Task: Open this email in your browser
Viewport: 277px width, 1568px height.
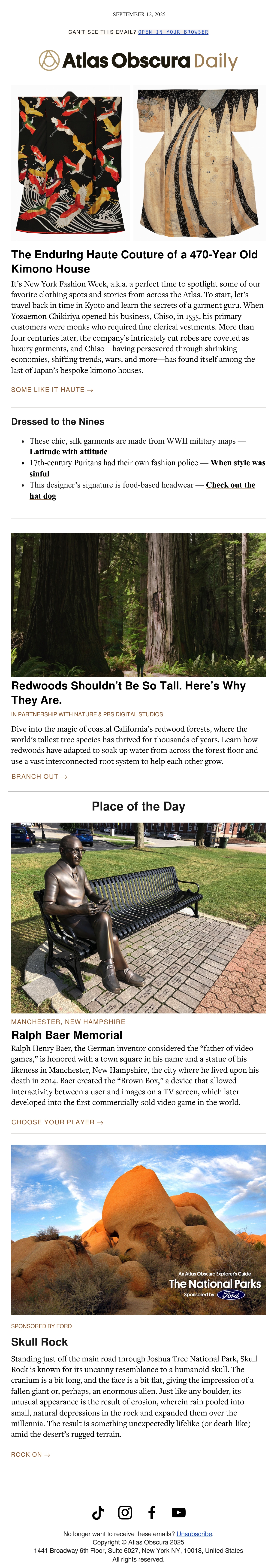Action: click(x=173, y=32)
